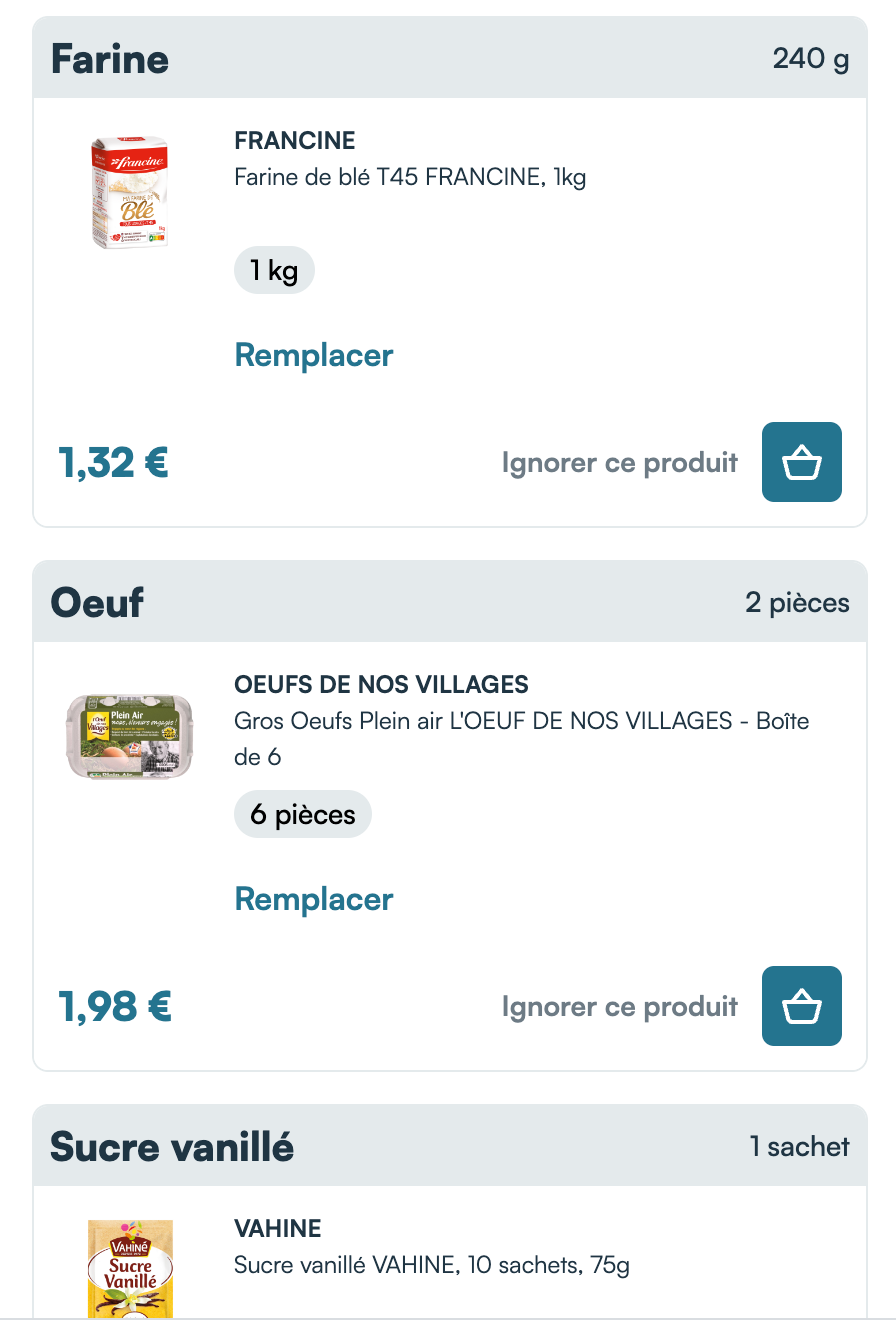The image size is (896, 1320).
Task: Open the Oeufs de Nos Villages thumbnail
Action: coord(129,735)
